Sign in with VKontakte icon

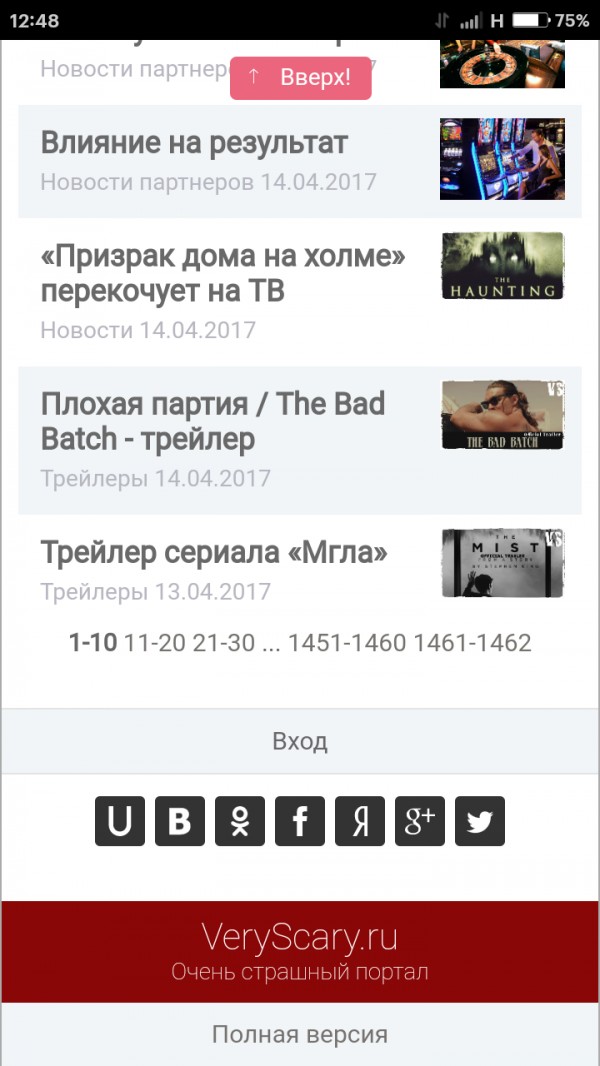[180, 822]
